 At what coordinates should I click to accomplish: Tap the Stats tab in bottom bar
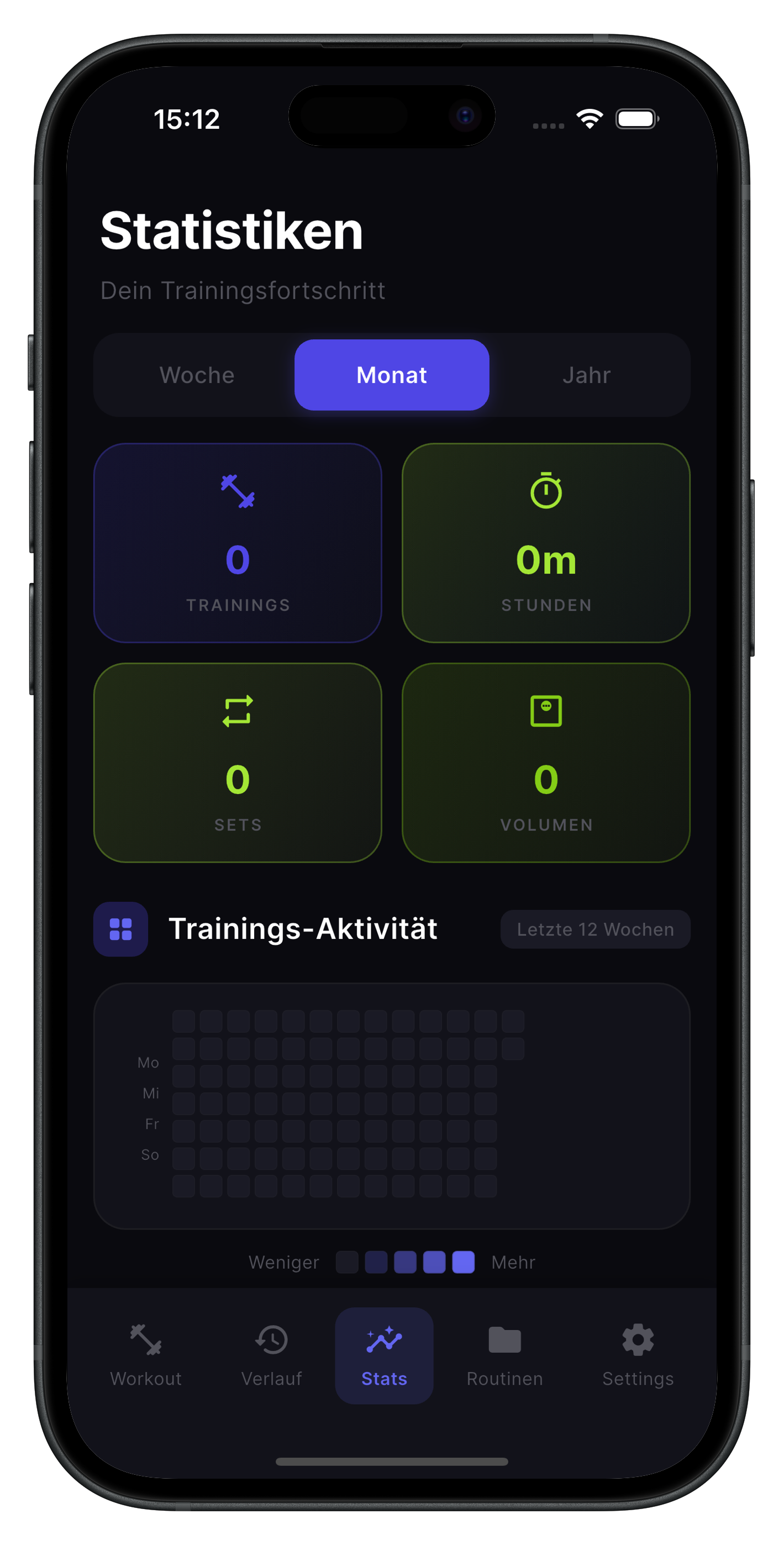tap(384, 1355)
